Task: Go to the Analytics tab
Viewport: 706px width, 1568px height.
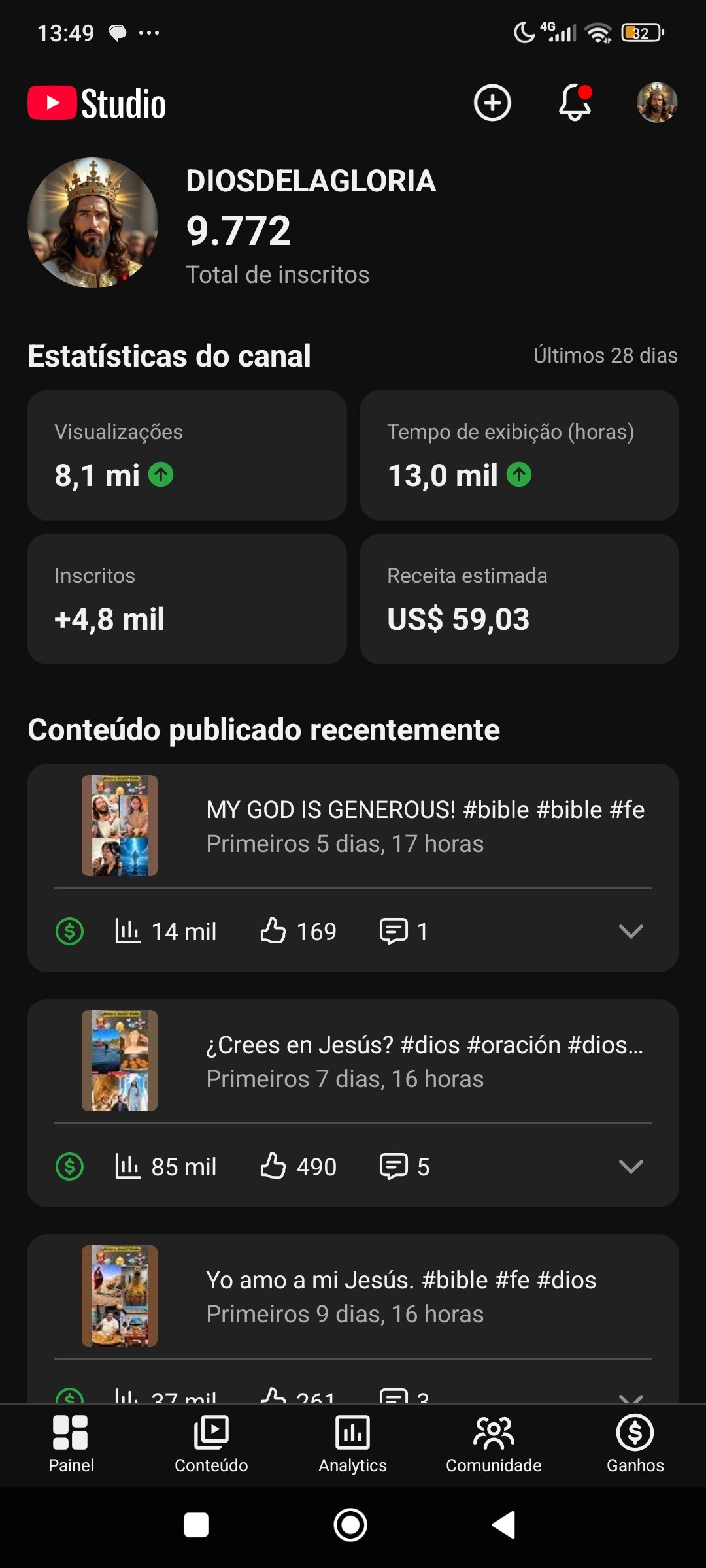Action: 352,1444
